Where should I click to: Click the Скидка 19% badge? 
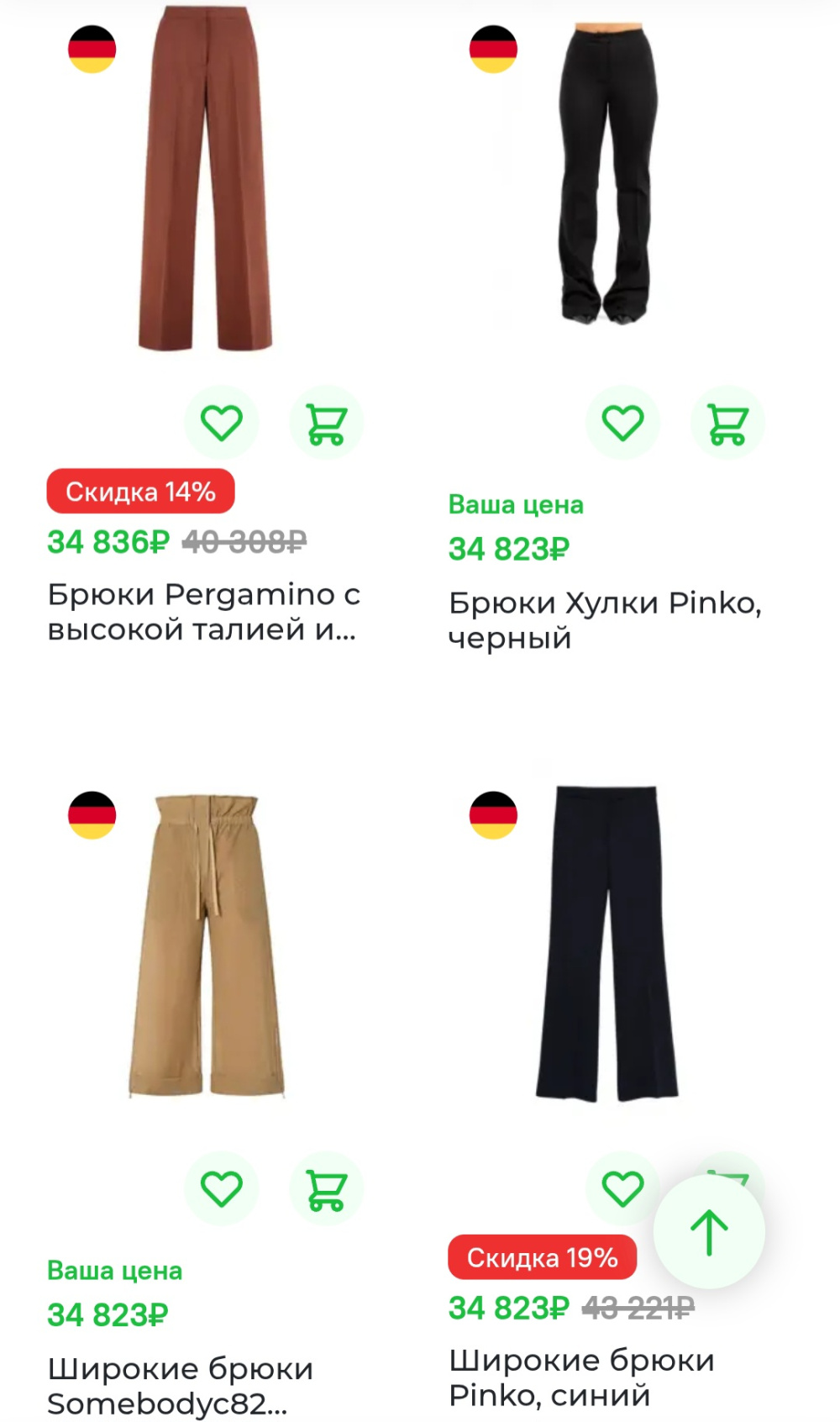pos(542,1258)
